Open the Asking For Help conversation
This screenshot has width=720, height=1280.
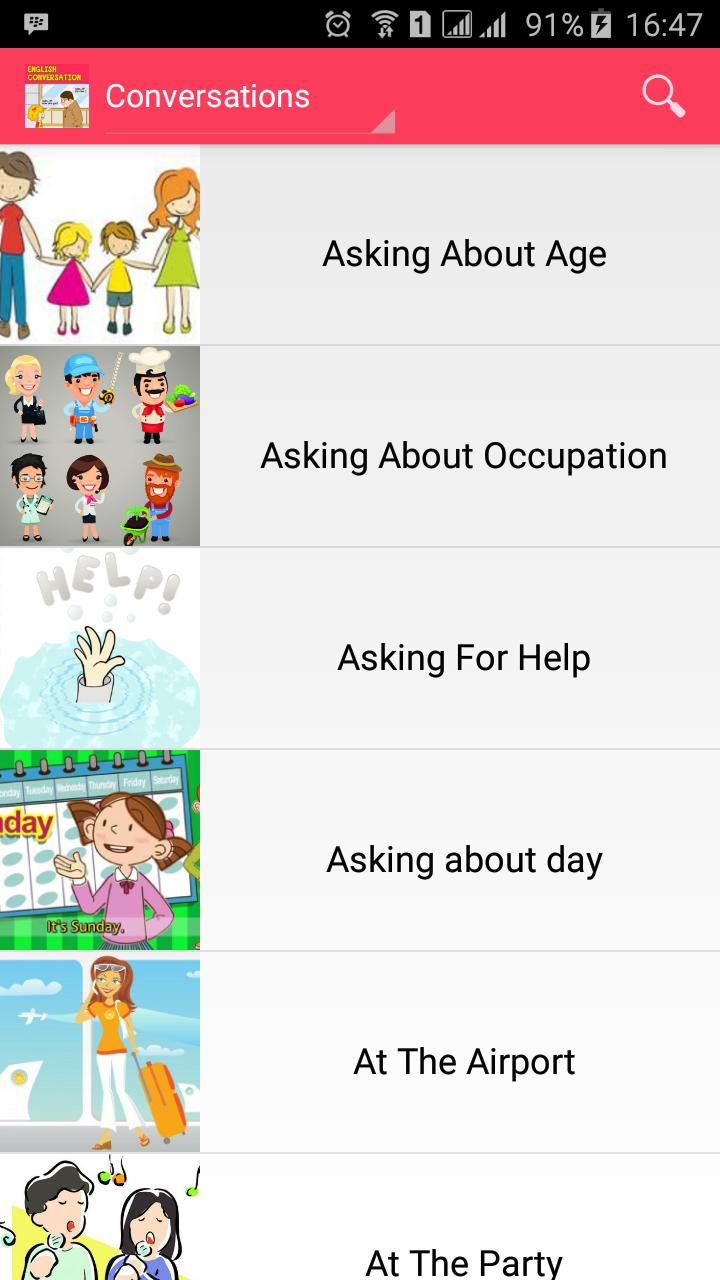click(464, 658)
